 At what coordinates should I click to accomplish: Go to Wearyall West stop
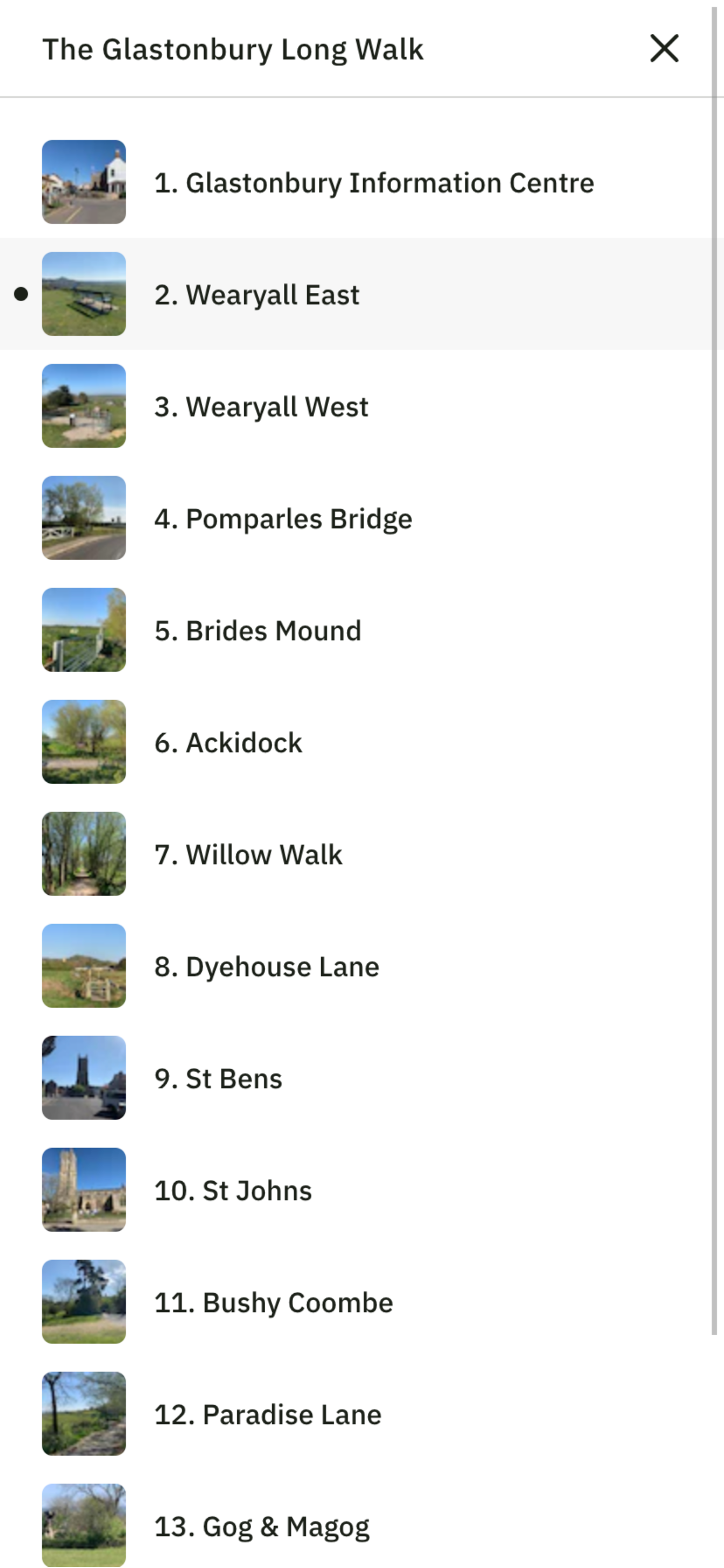point(356,406)
